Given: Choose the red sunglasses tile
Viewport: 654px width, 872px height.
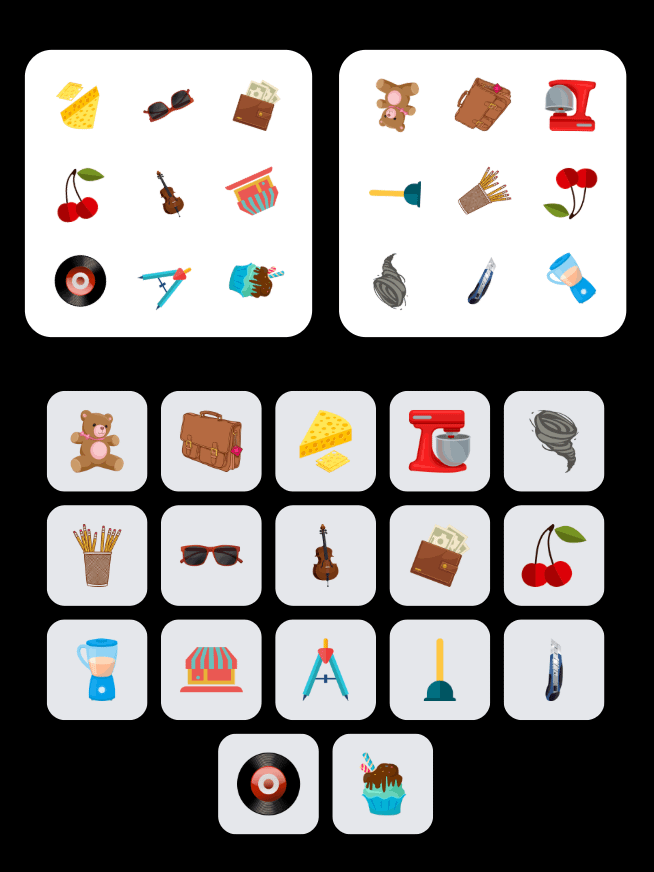Looking at the screenshot, I should (x=211, y=555).
